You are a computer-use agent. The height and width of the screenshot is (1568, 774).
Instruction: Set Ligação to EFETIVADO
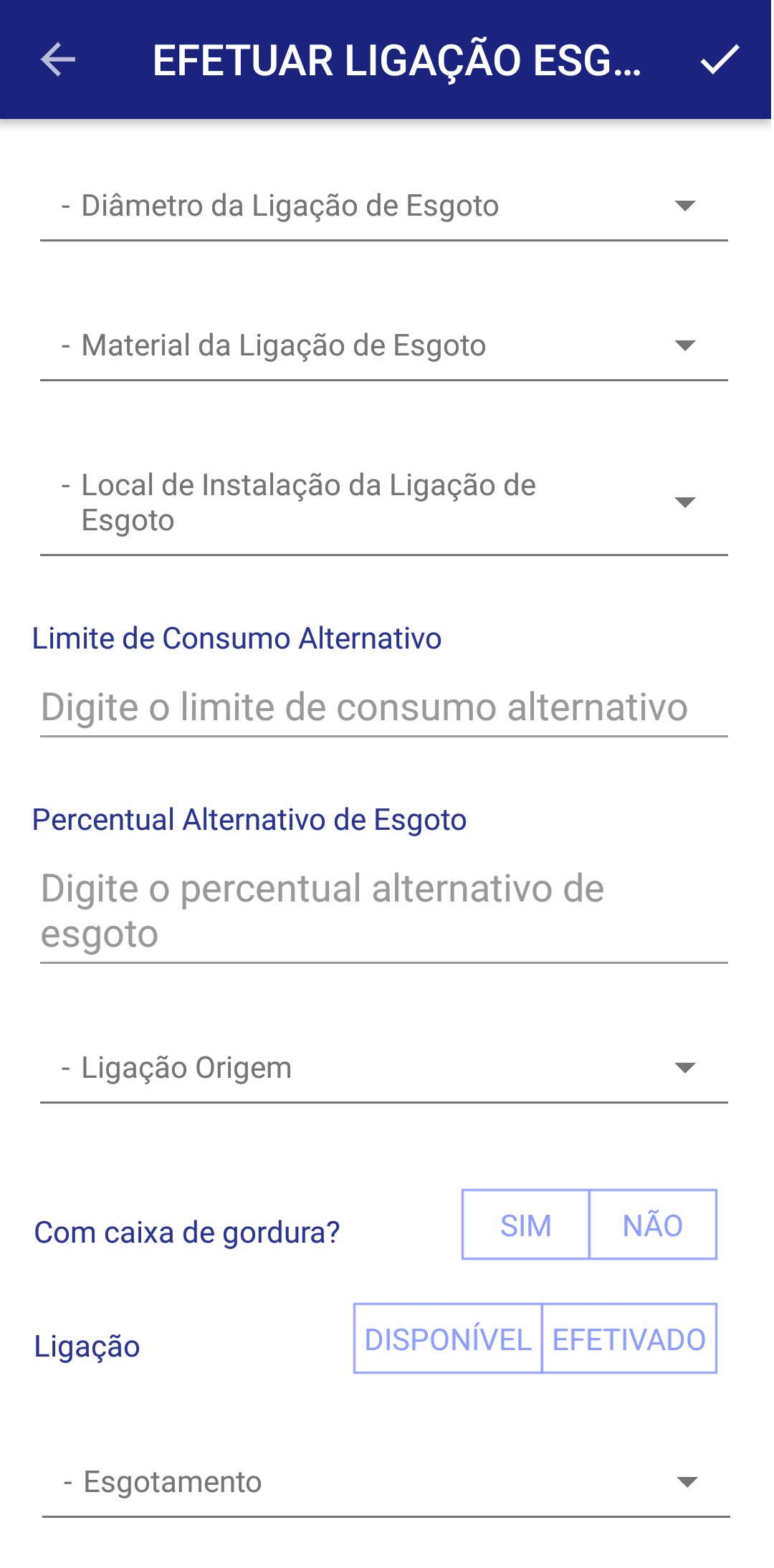(630, 1337)
